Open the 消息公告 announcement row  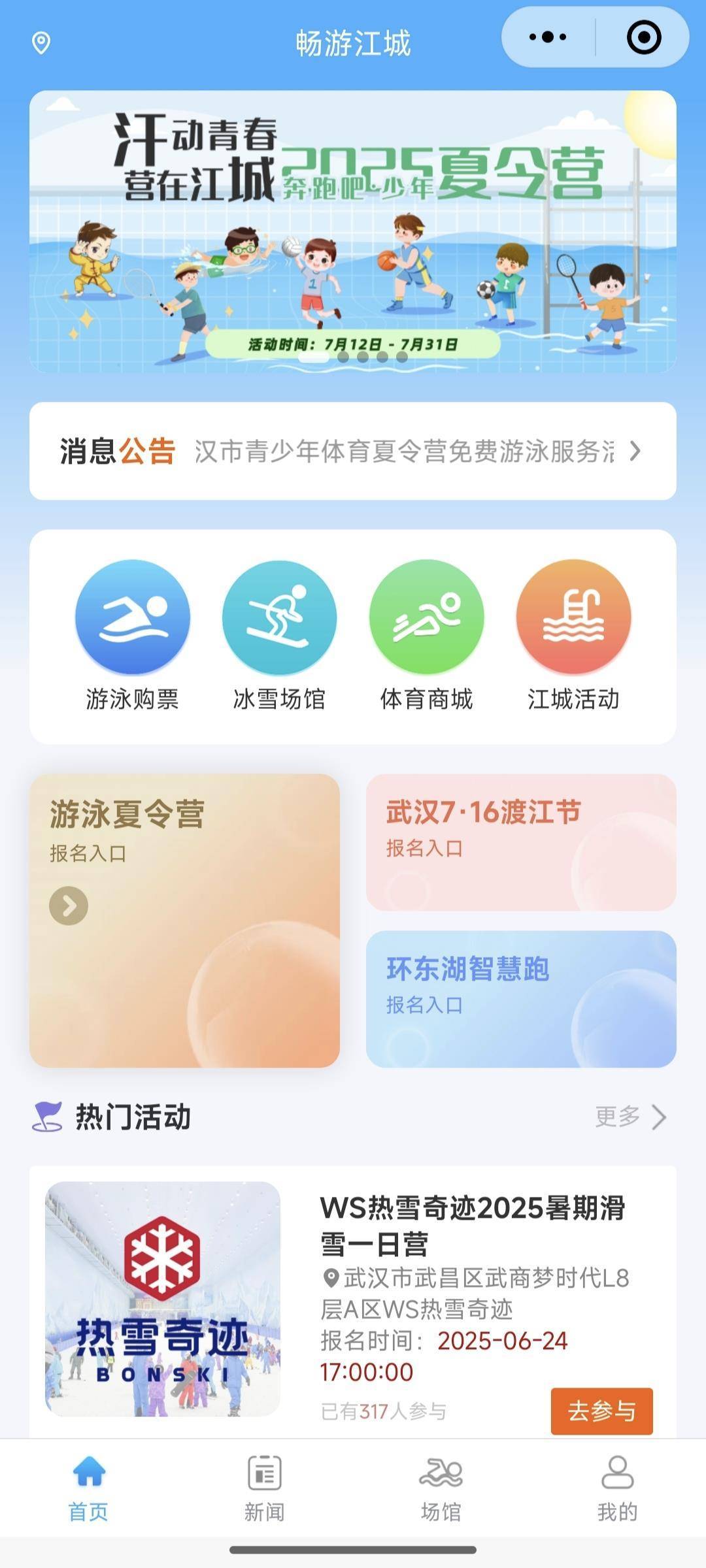pos(353,451)
